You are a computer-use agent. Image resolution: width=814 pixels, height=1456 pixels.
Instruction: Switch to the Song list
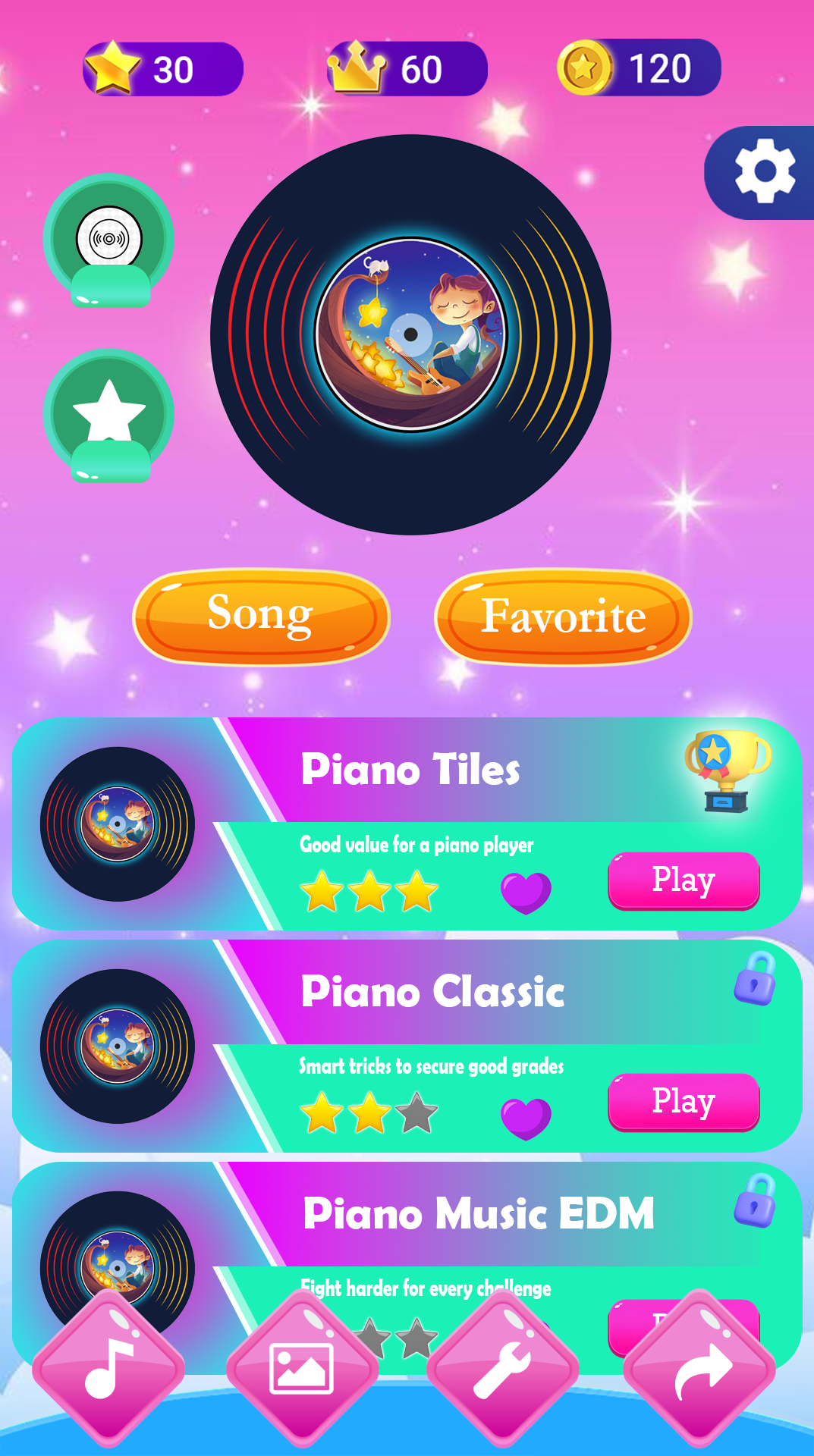point(261,616)
